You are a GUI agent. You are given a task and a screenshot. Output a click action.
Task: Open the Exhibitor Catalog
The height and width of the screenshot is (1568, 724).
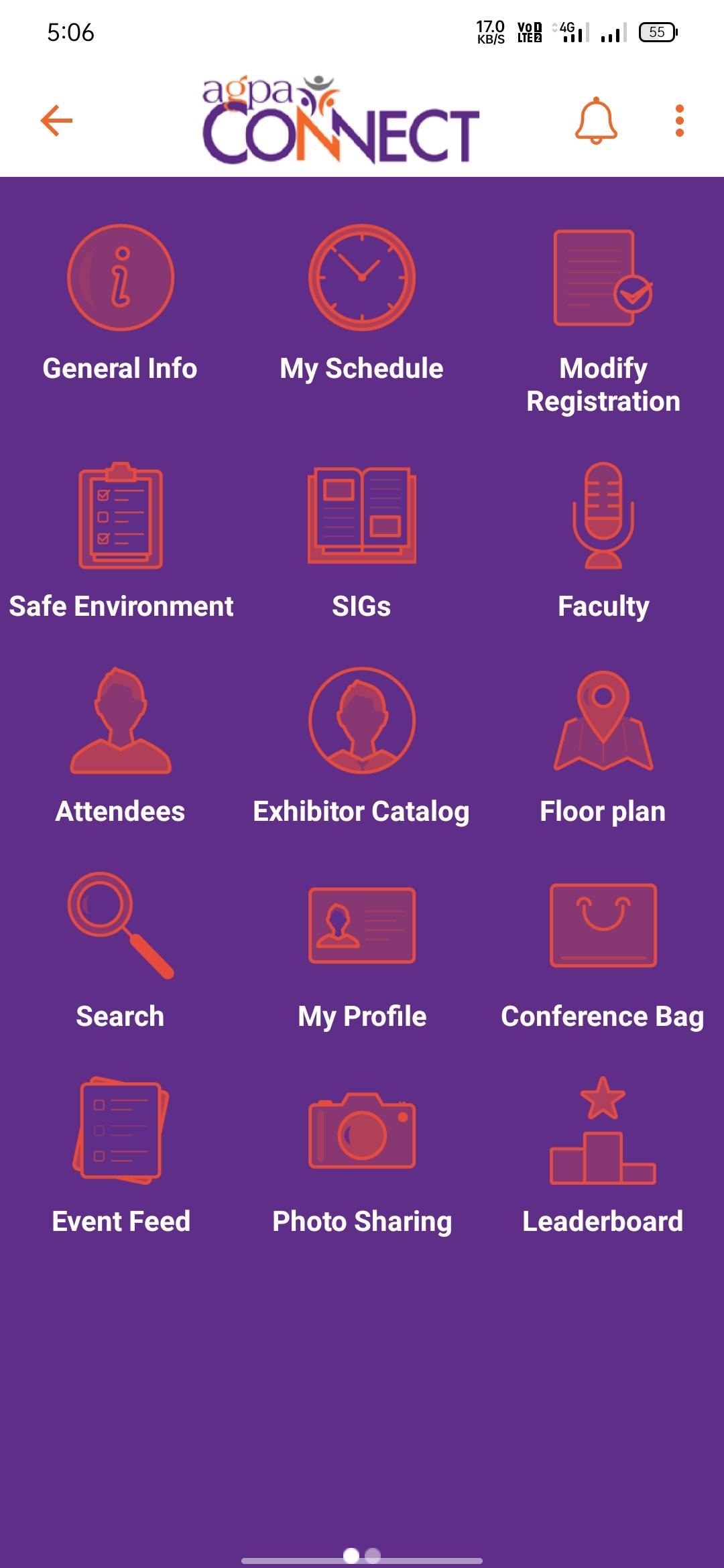362,746
